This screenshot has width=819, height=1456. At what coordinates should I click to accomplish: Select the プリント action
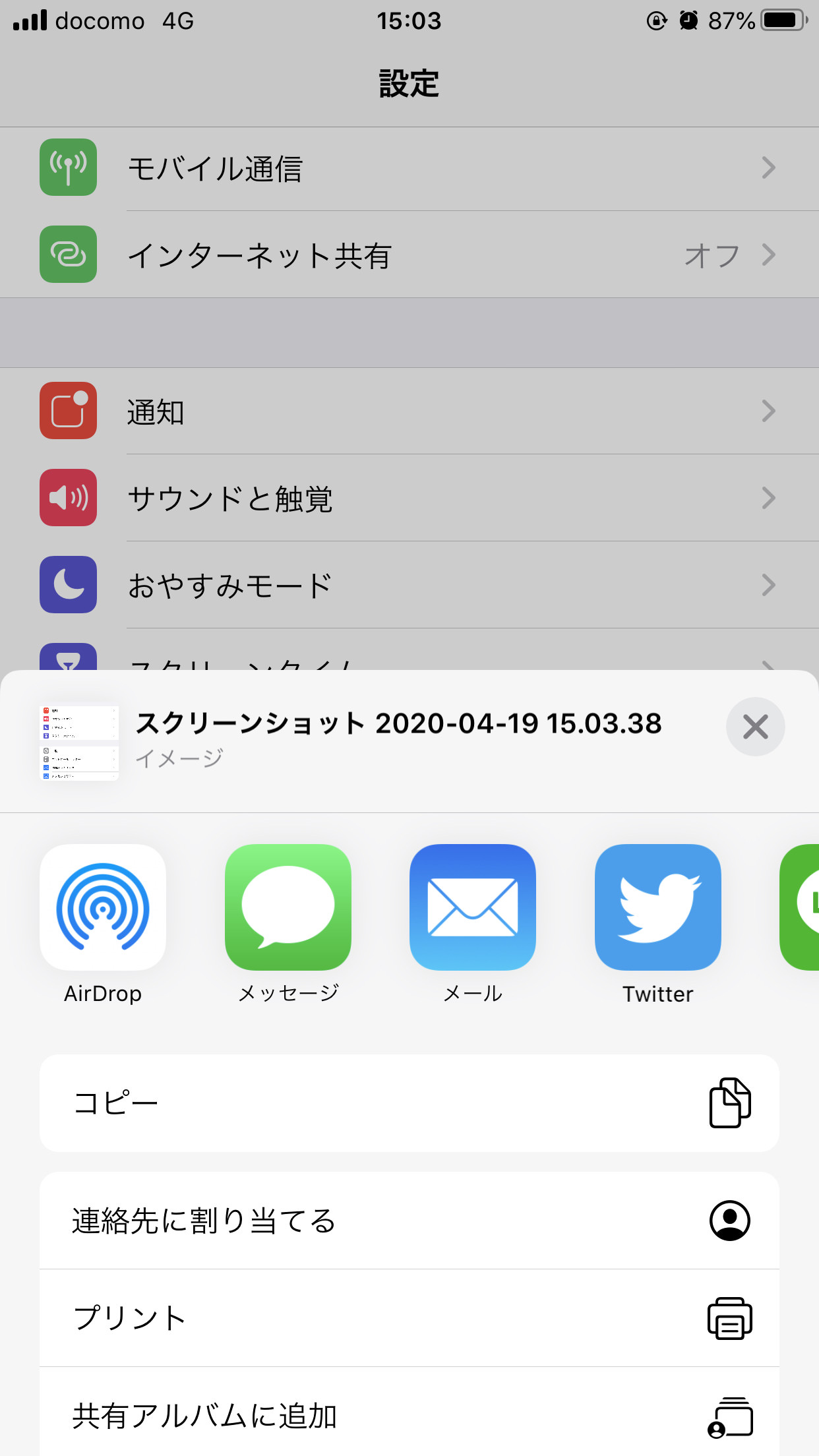pyautogui.click(x=409, y=1318)
